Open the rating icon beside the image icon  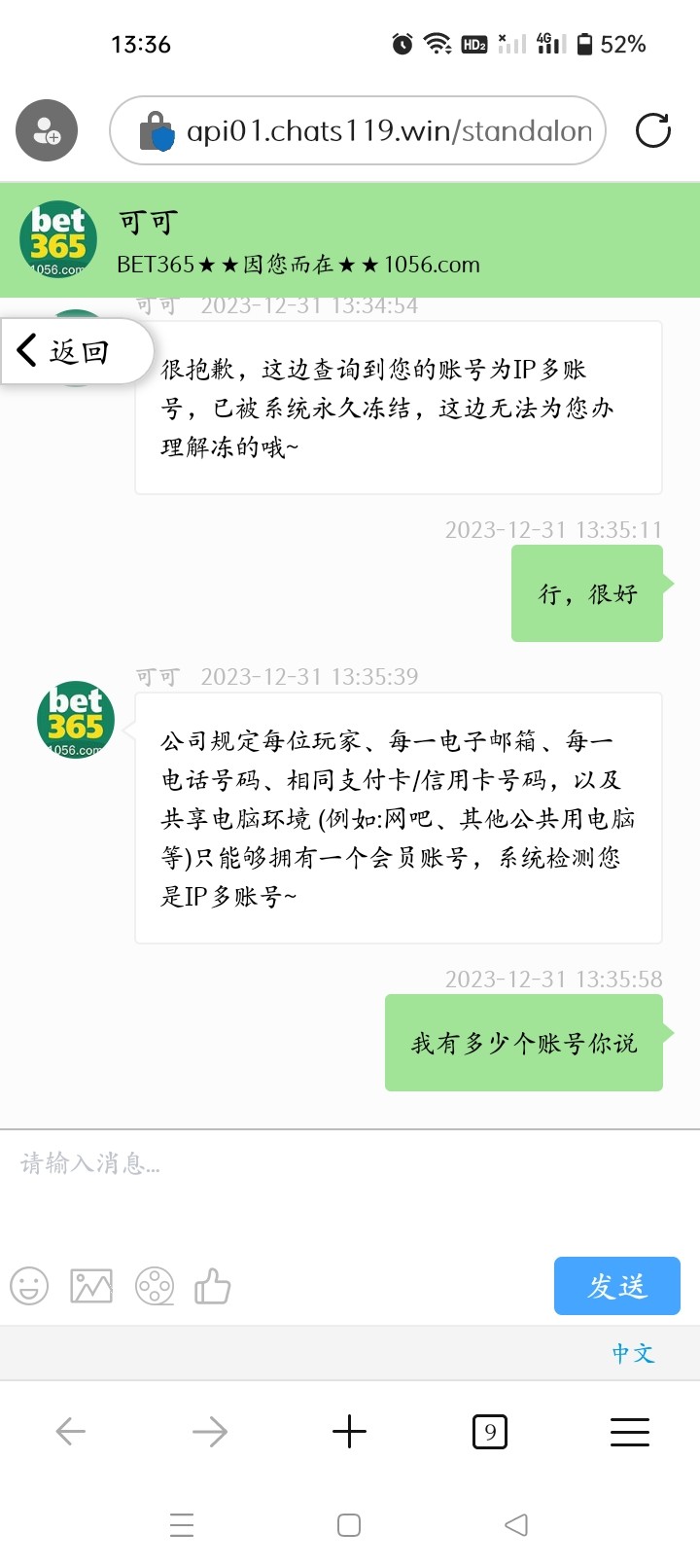point(155,1286)
